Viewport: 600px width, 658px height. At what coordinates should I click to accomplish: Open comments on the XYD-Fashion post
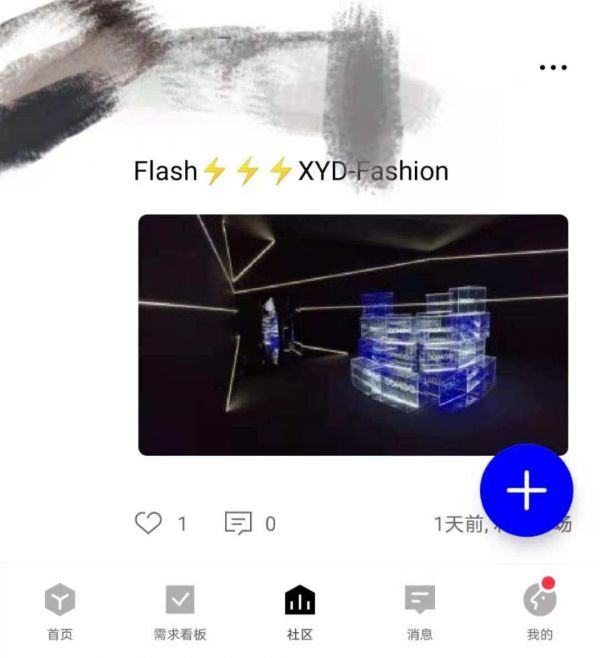(238, 523)
